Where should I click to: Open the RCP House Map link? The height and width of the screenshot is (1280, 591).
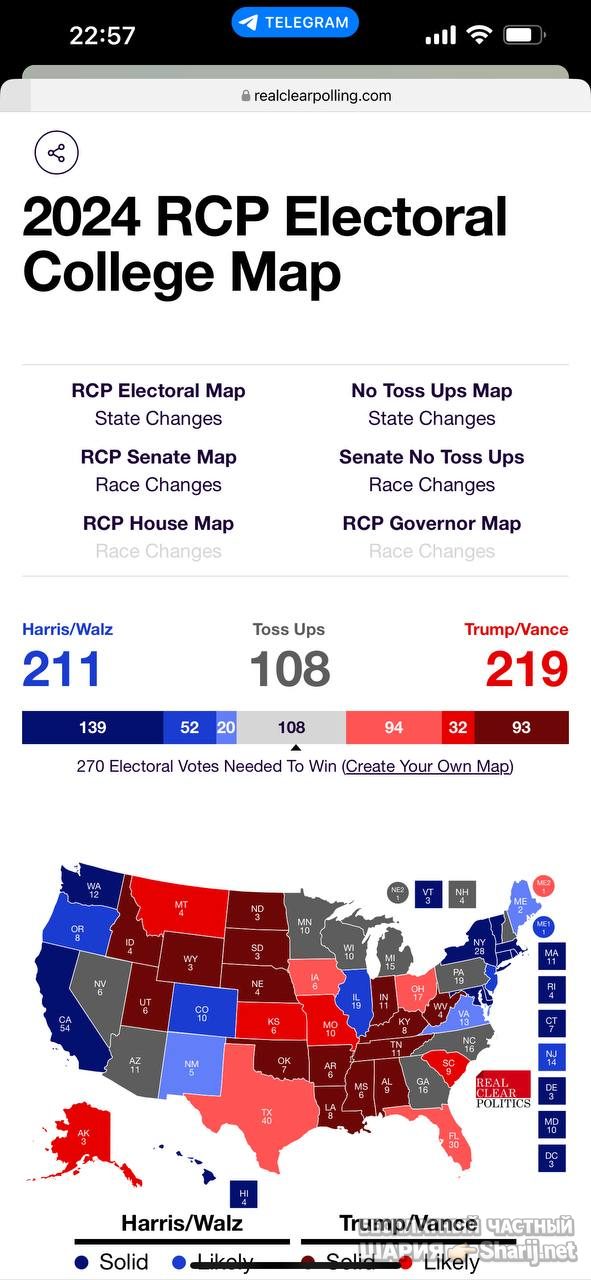(158, 523)
